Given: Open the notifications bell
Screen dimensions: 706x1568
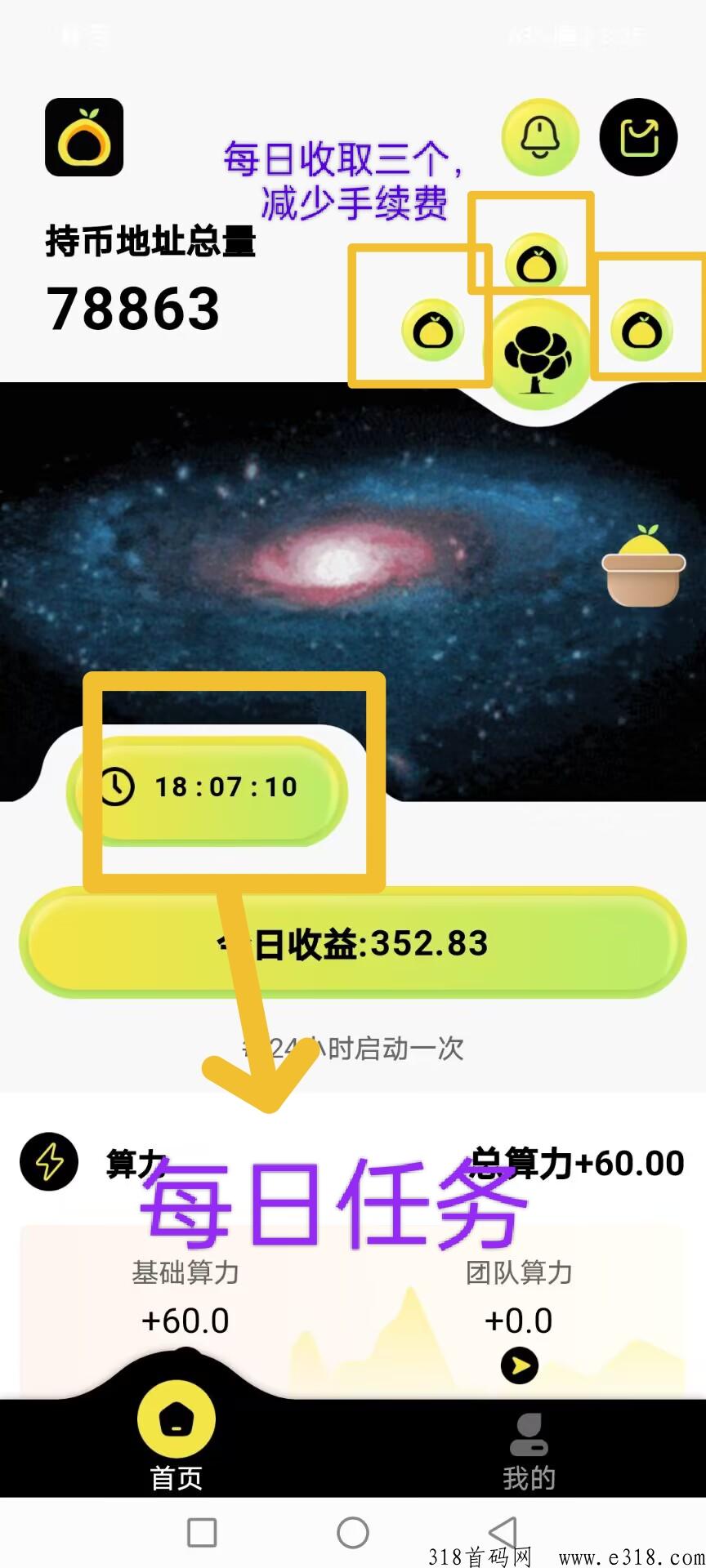Looking at the screenshot, I should point(540,137).
